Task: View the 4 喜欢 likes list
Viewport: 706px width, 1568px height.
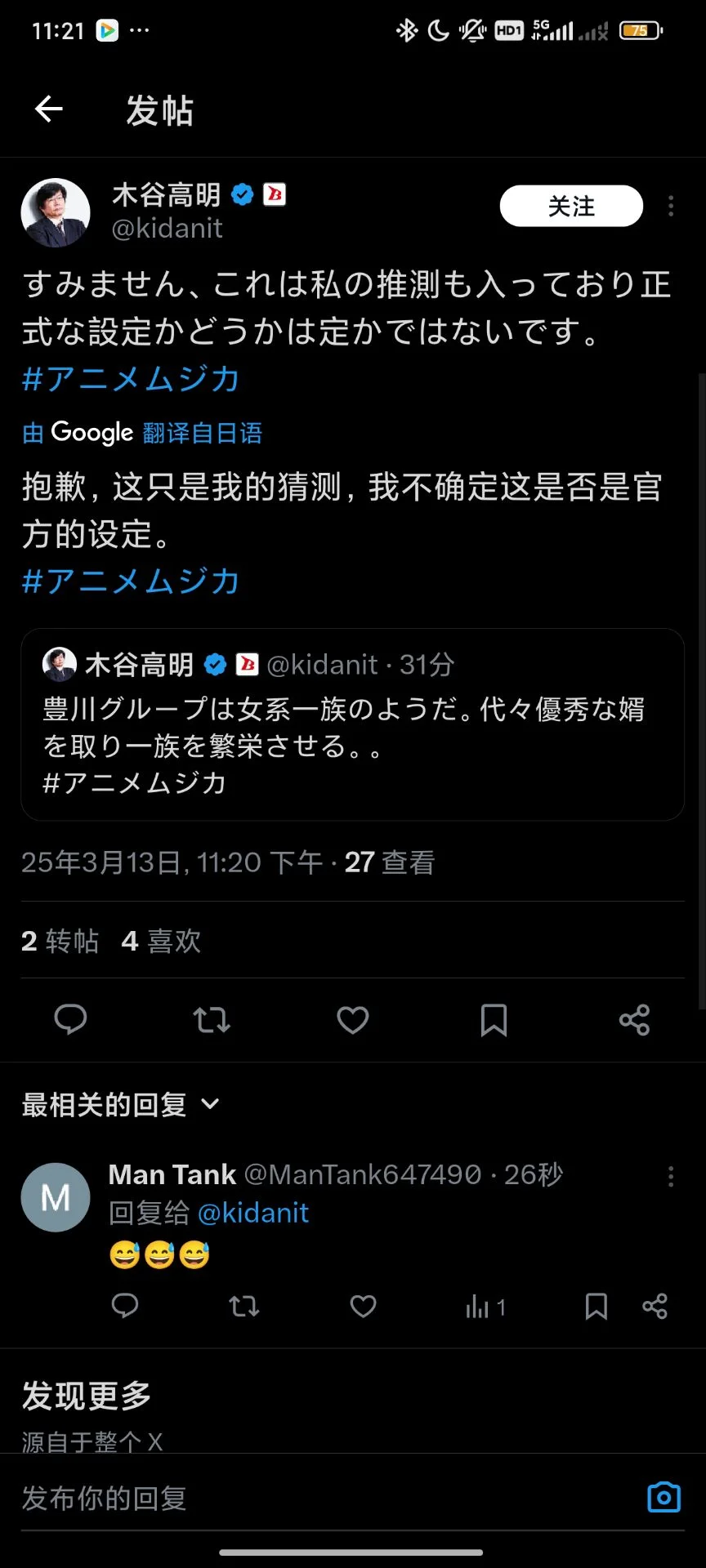Action: point(161,941)
